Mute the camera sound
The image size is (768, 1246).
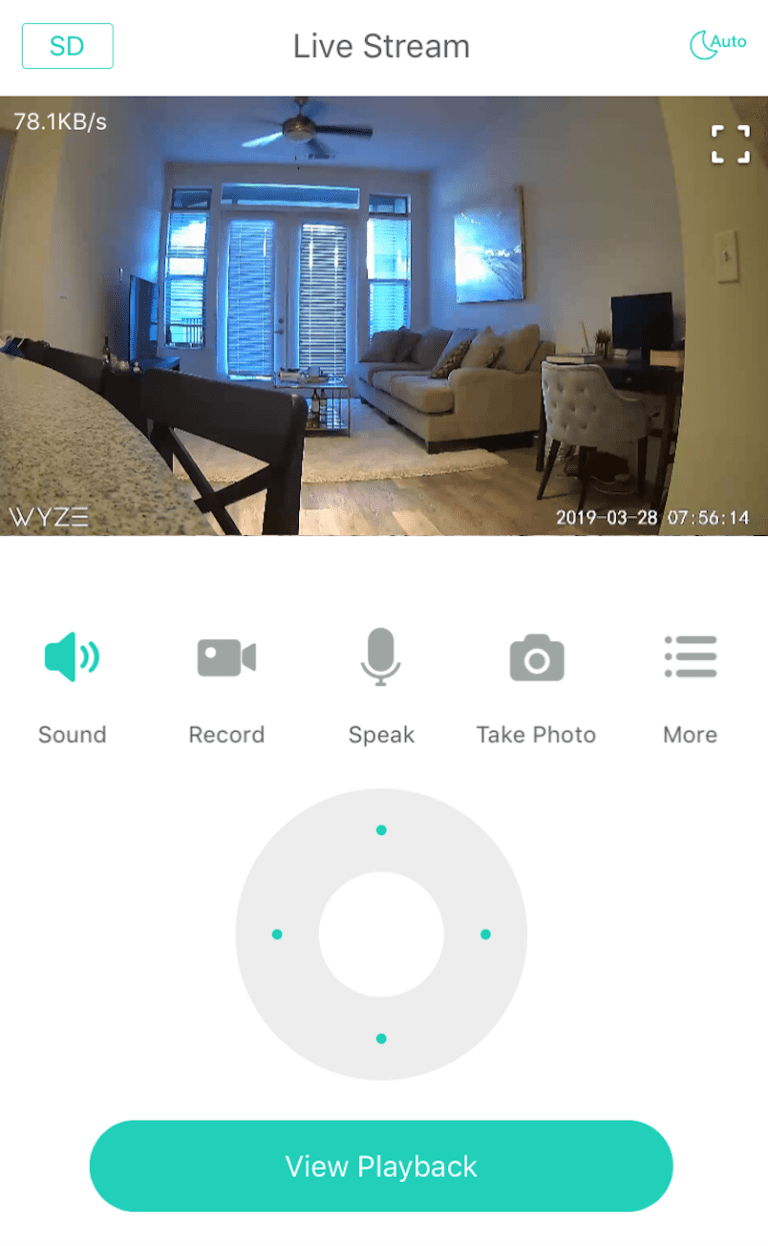tap(72, 657)
